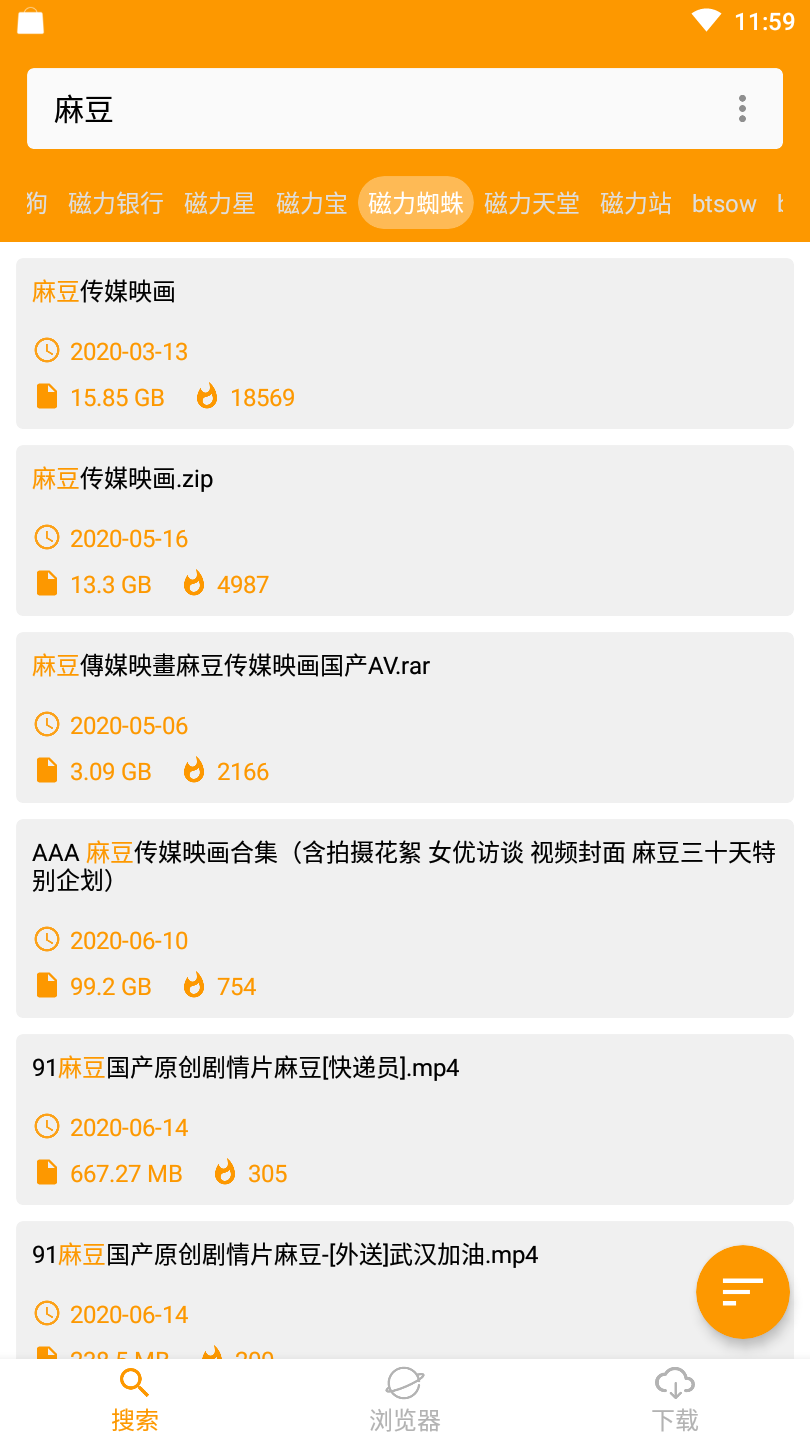Switch to the 下载 tab

[x=675, y=1400]
